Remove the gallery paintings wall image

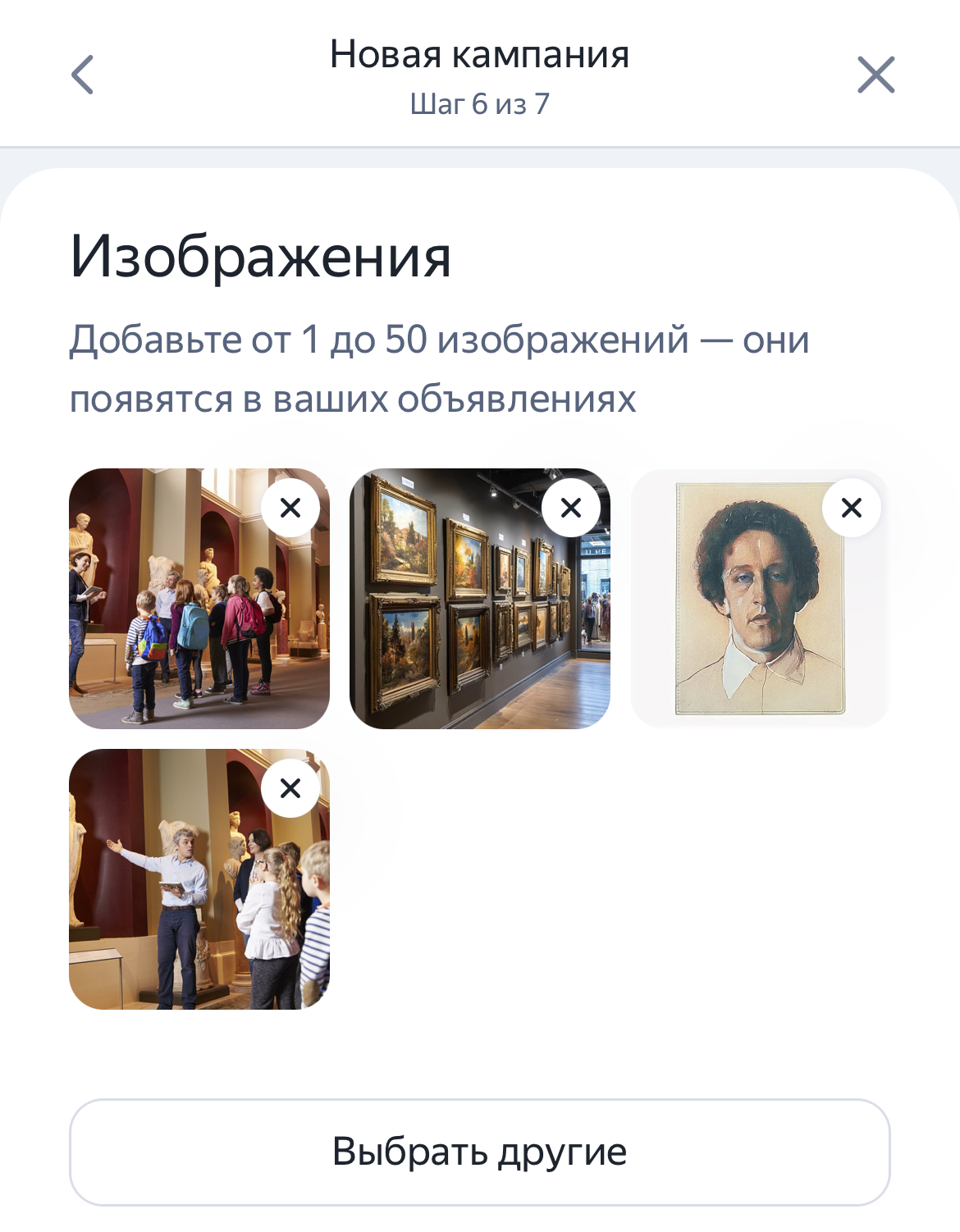[571, 508]
